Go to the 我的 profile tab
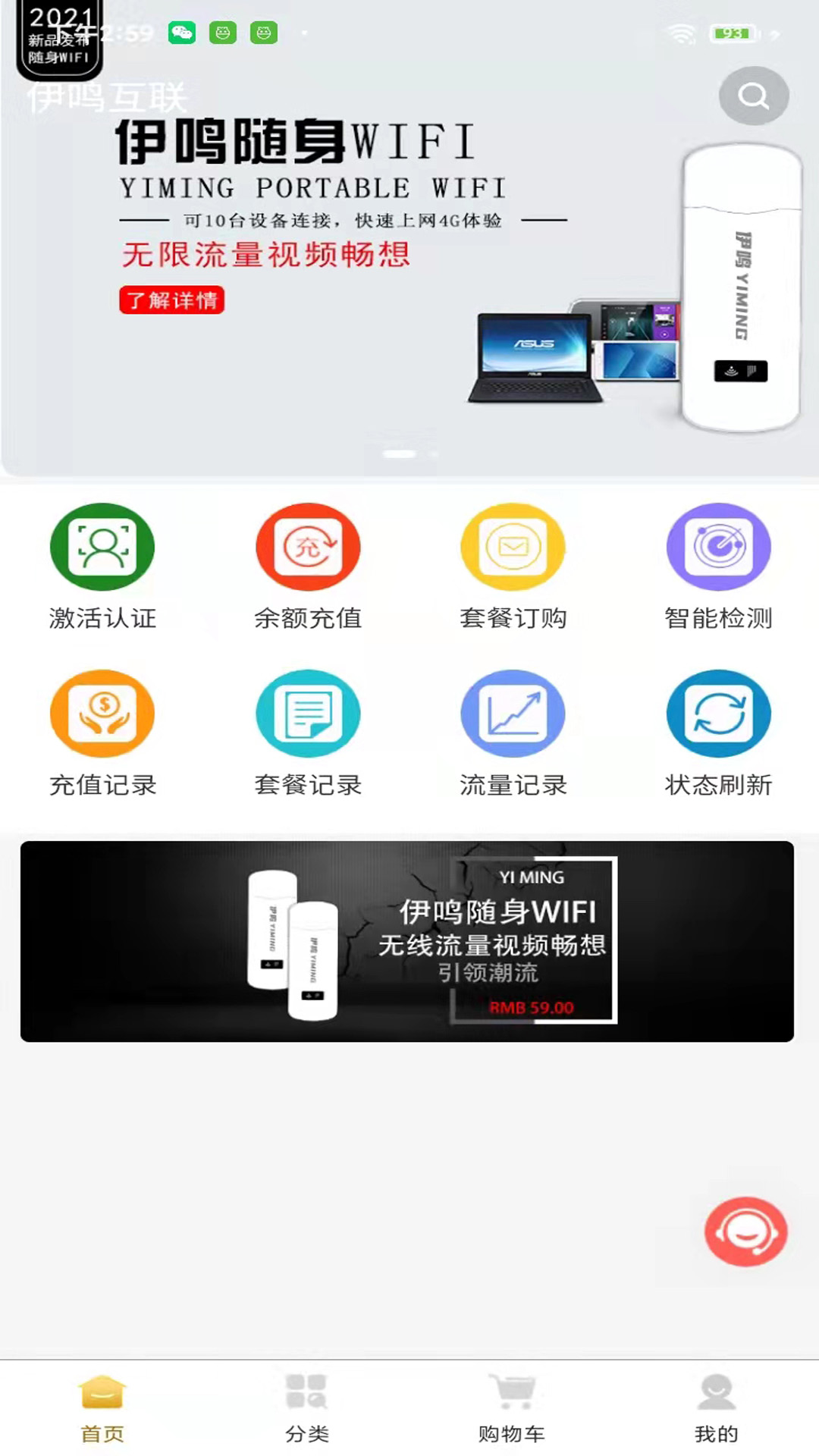Image resolution: width=819 pixels, height=1456 pixels. coord(717,1408)
